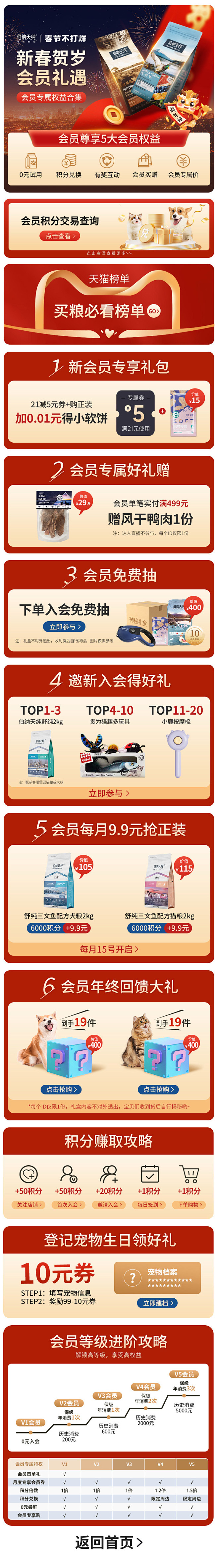Tap the 每日签到 check-in button
218x1568 pixels.
tap(149, 1204)
